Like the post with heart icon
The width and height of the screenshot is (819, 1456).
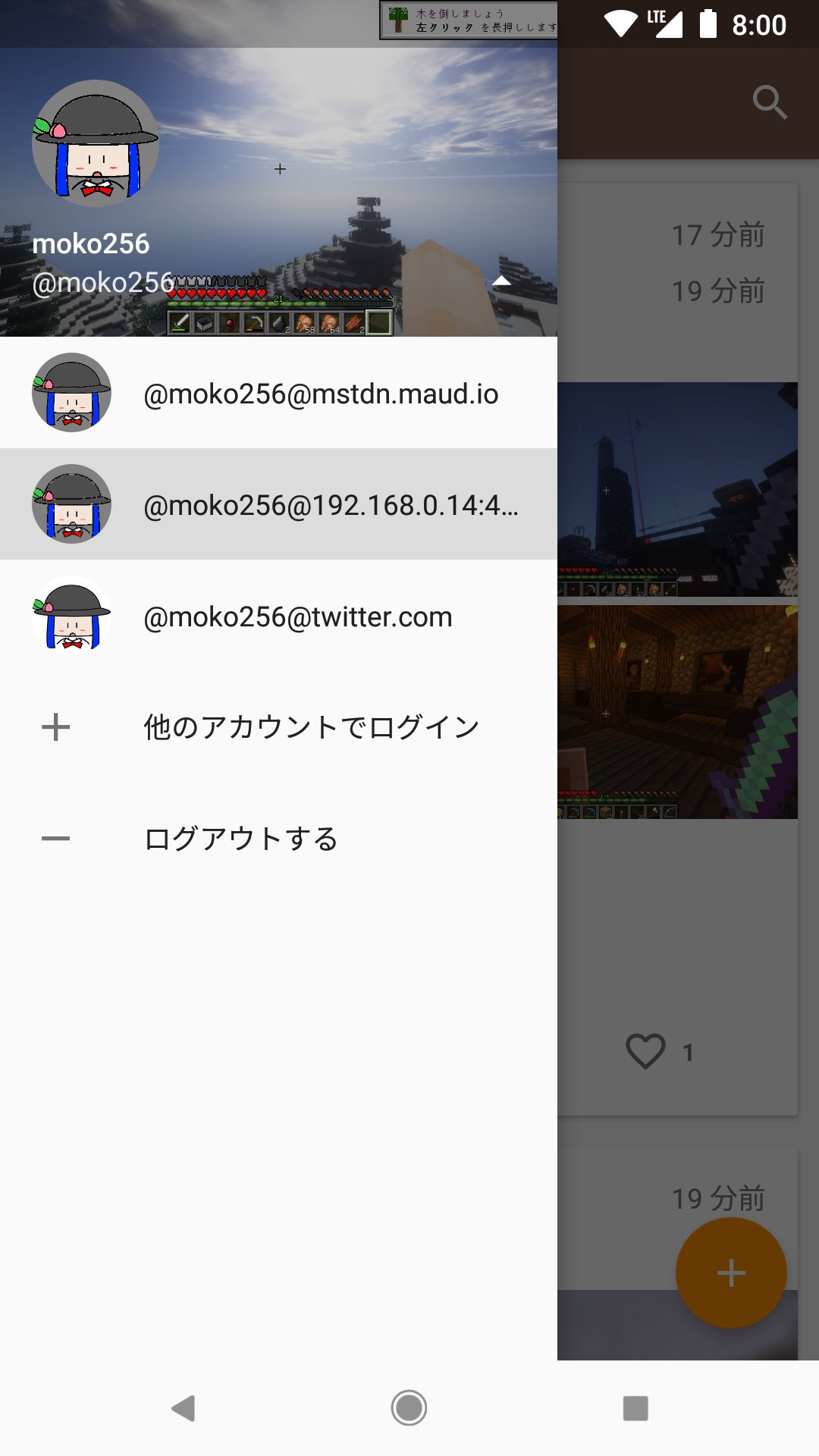[x=645, y=1052]
